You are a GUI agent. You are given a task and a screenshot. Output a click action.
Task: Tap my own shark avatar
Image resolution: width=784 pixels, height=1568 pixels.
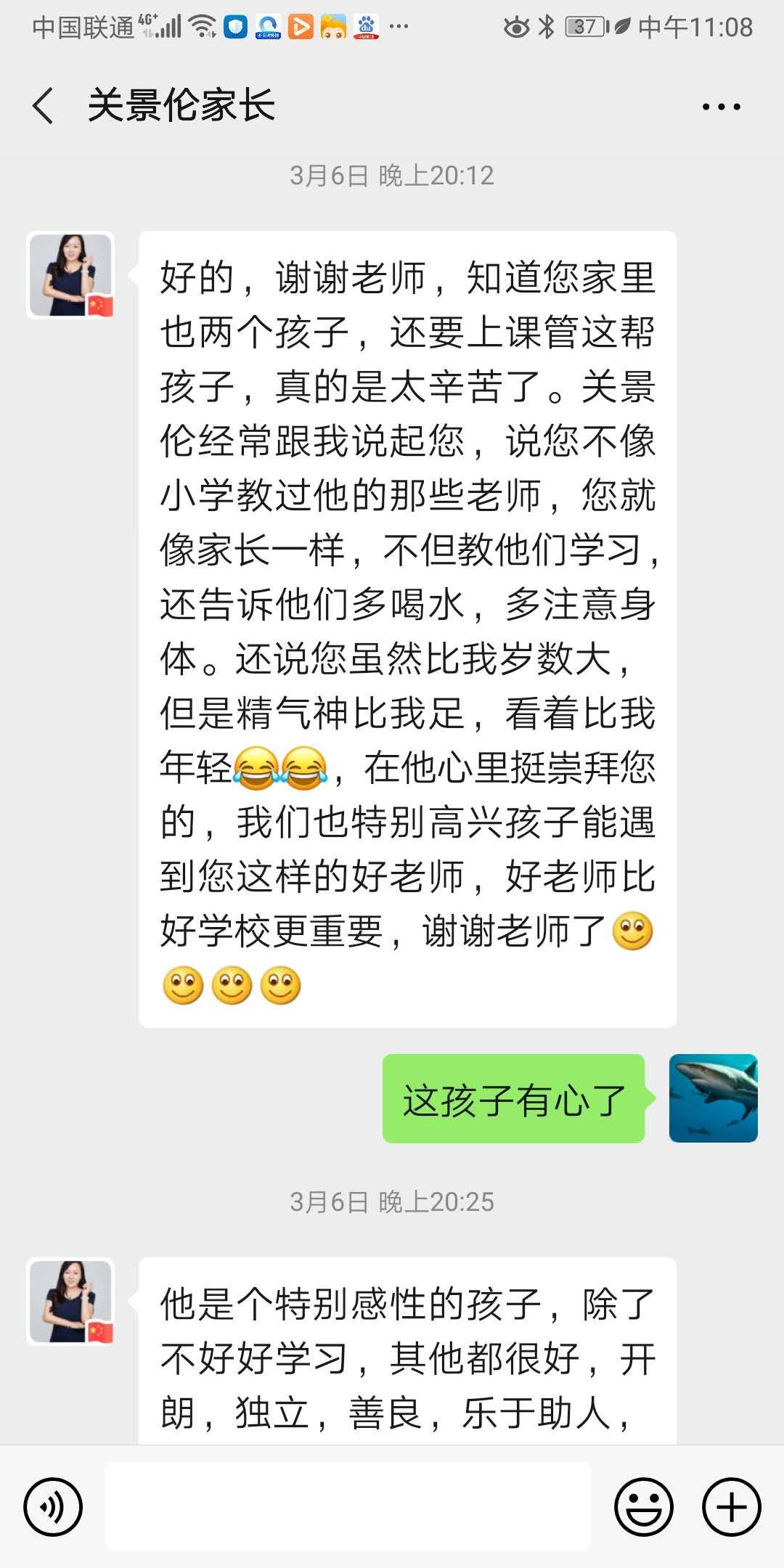[x=713, y=1098]
